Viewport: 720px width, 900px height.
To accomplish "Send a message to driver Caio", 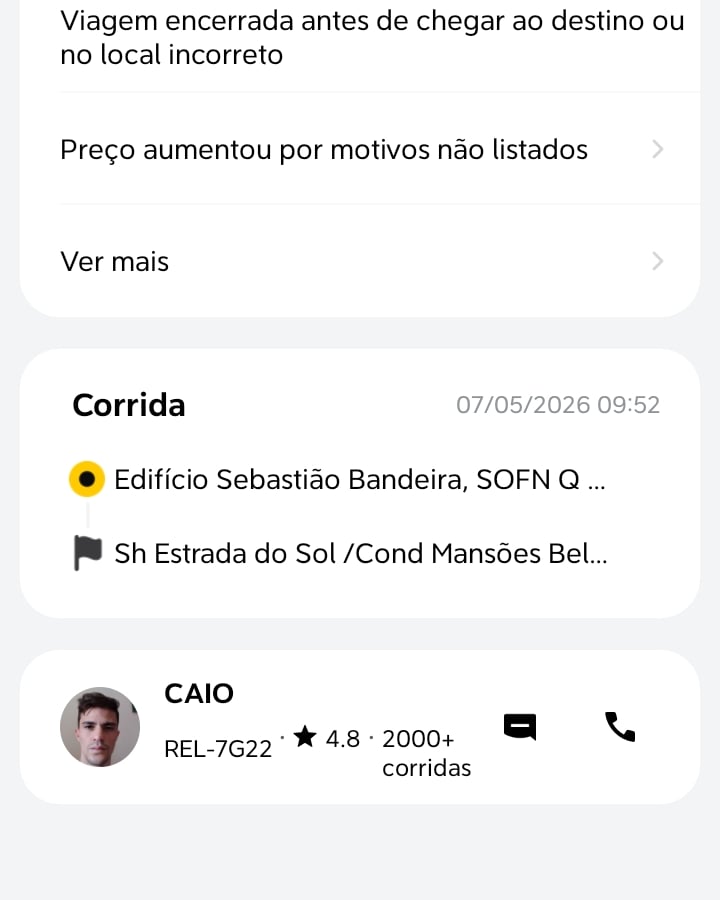I will click(520, 727).
